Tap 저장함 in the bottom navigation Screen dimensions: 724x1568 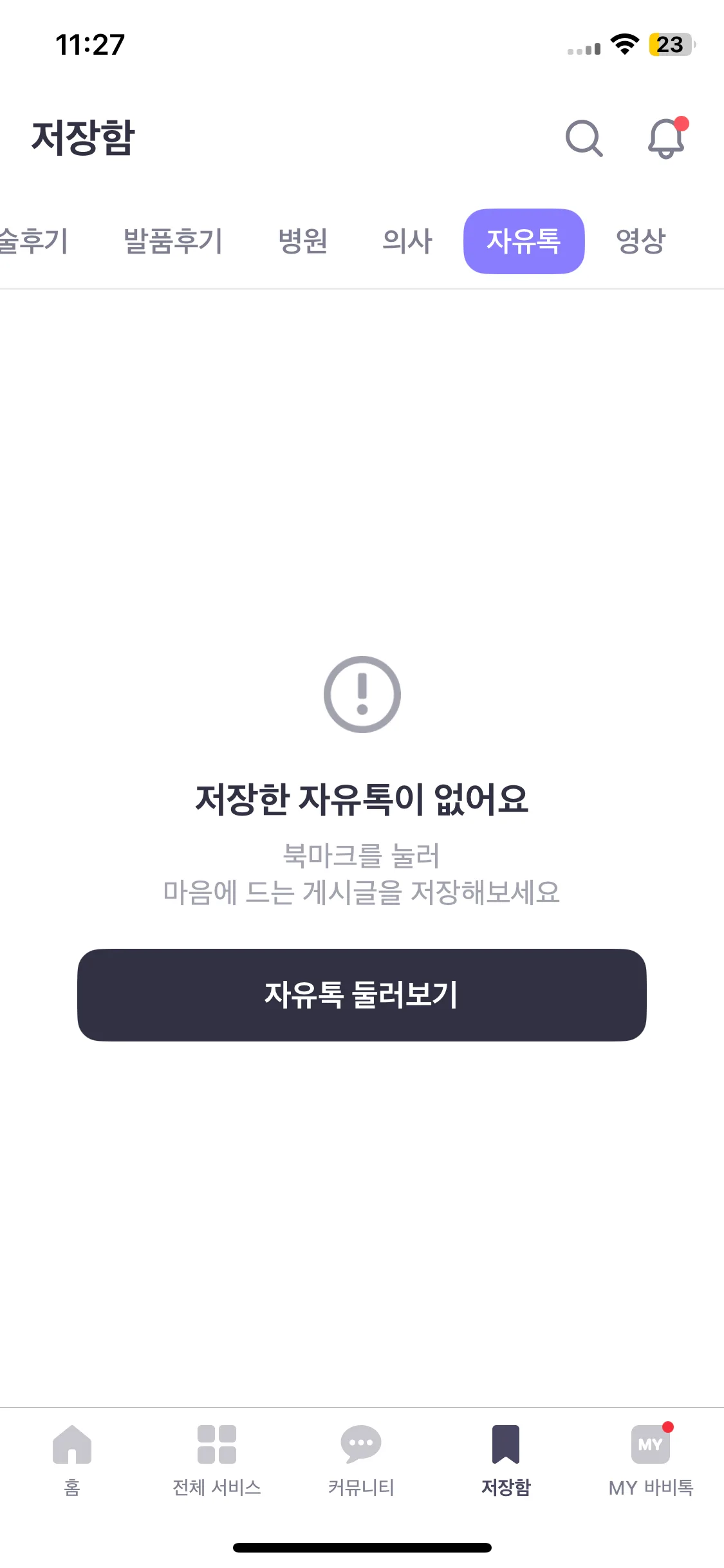point(506,1460)
